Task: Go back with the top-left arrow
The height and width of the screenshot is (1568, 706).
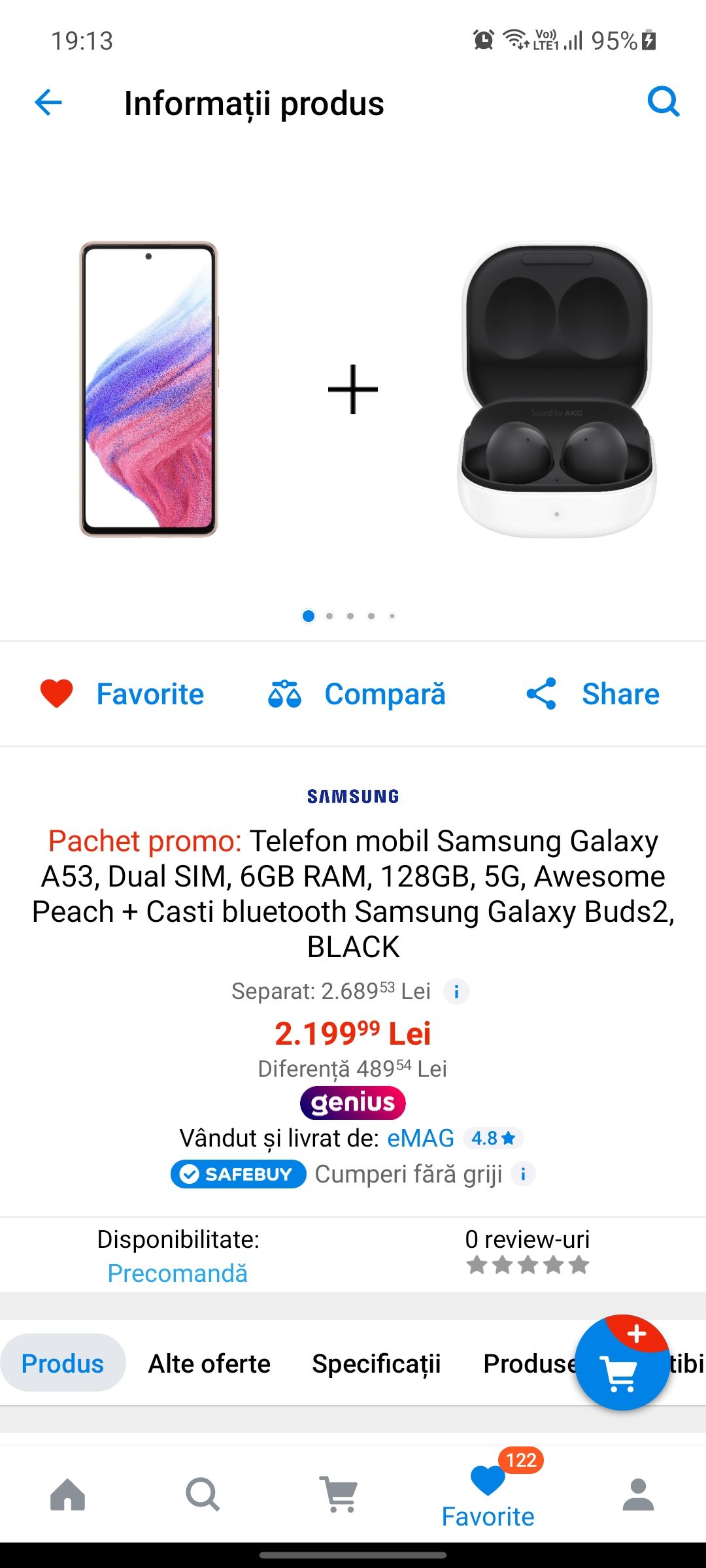Action: pyautogui.click(x=48, y=103)
